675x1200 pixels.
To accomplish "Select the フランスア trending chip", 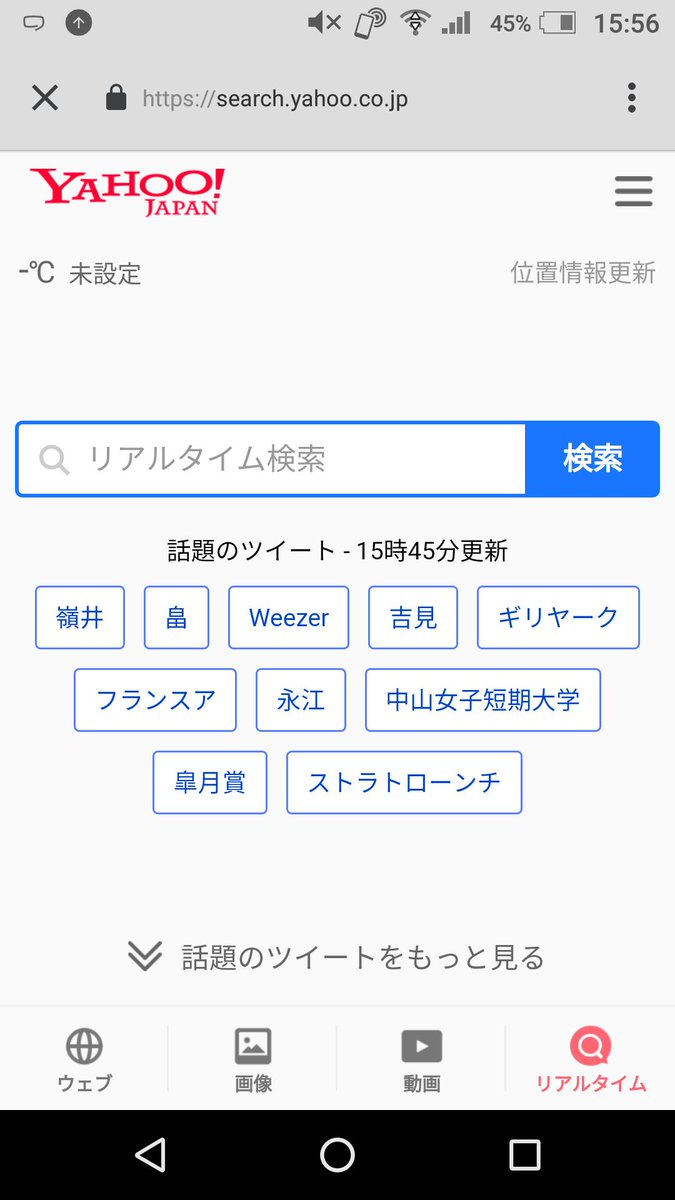I will 155,700.
